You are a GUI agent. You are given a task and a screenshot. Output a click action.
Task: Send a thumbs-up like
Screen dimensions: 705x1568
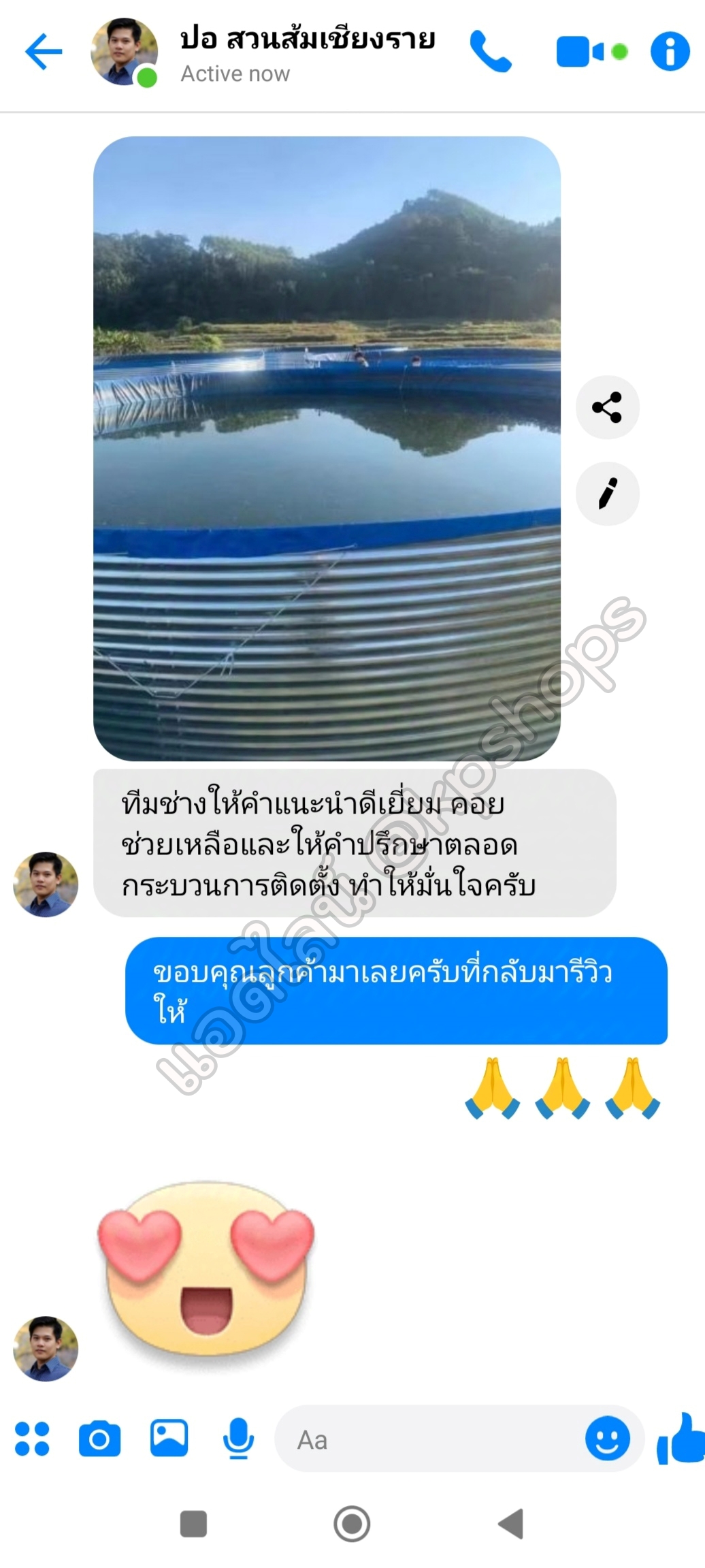(681, 1439)
